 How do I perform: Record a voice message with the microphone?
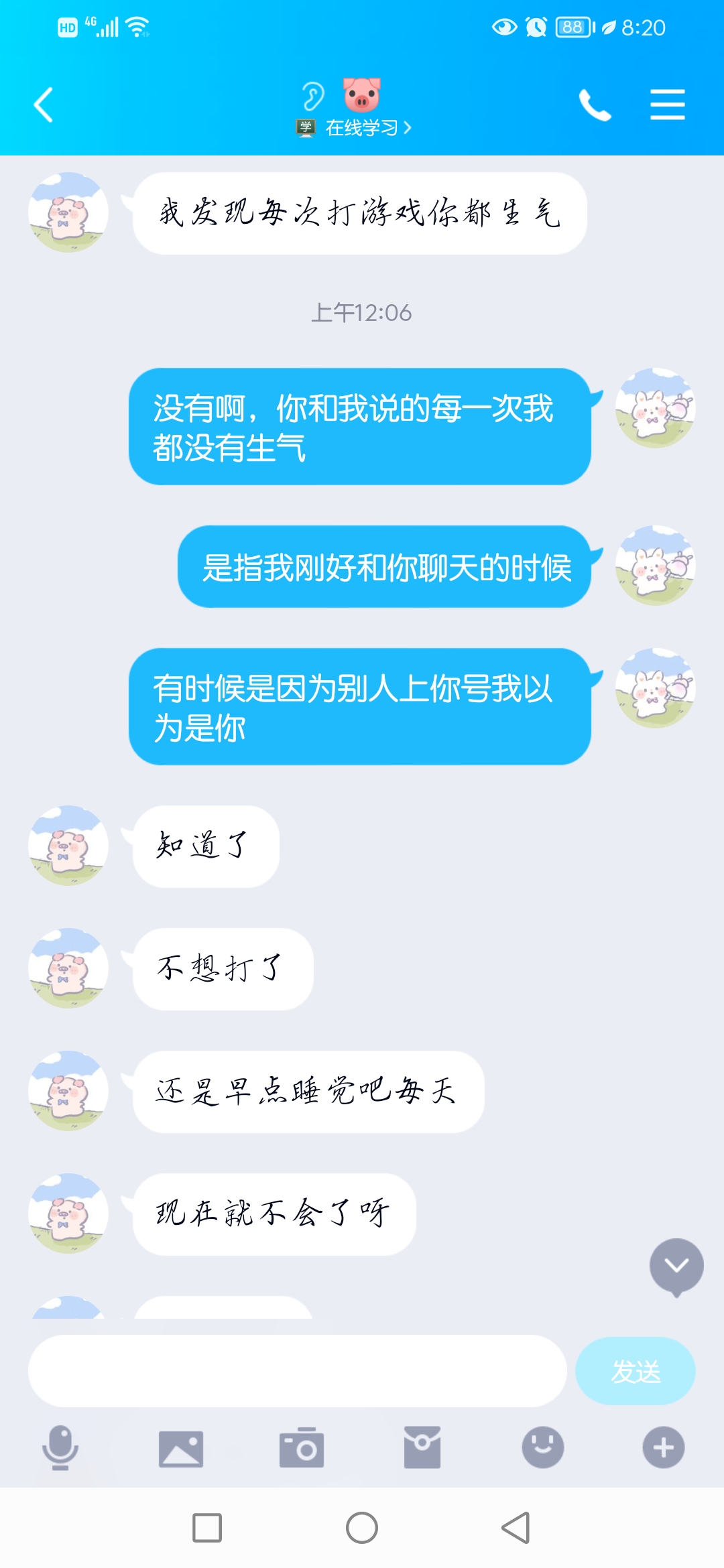point(60,1447)
